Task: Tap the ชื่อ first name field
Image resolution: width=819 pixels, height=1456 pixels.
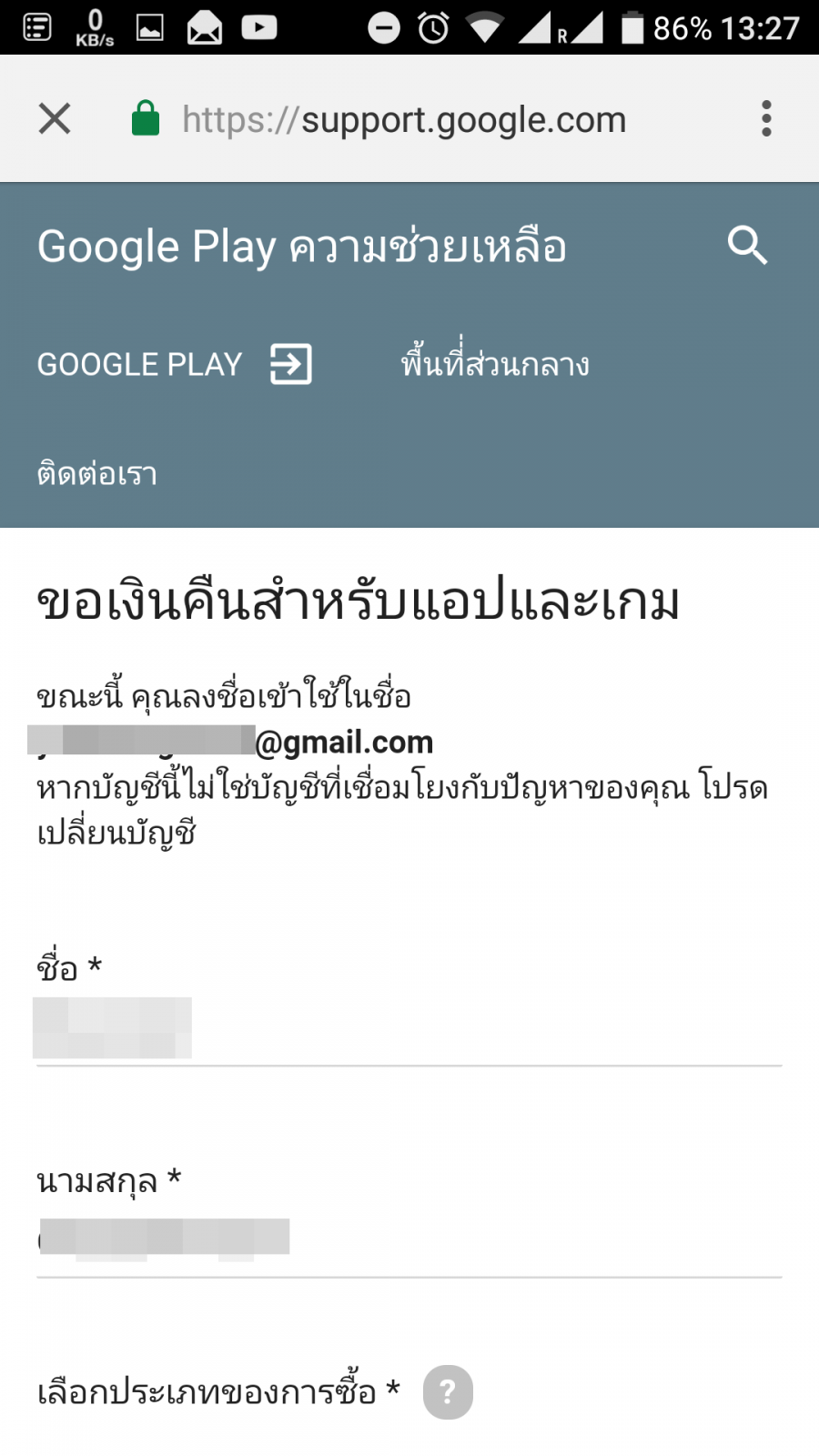Action: (x=409, y=1028)
